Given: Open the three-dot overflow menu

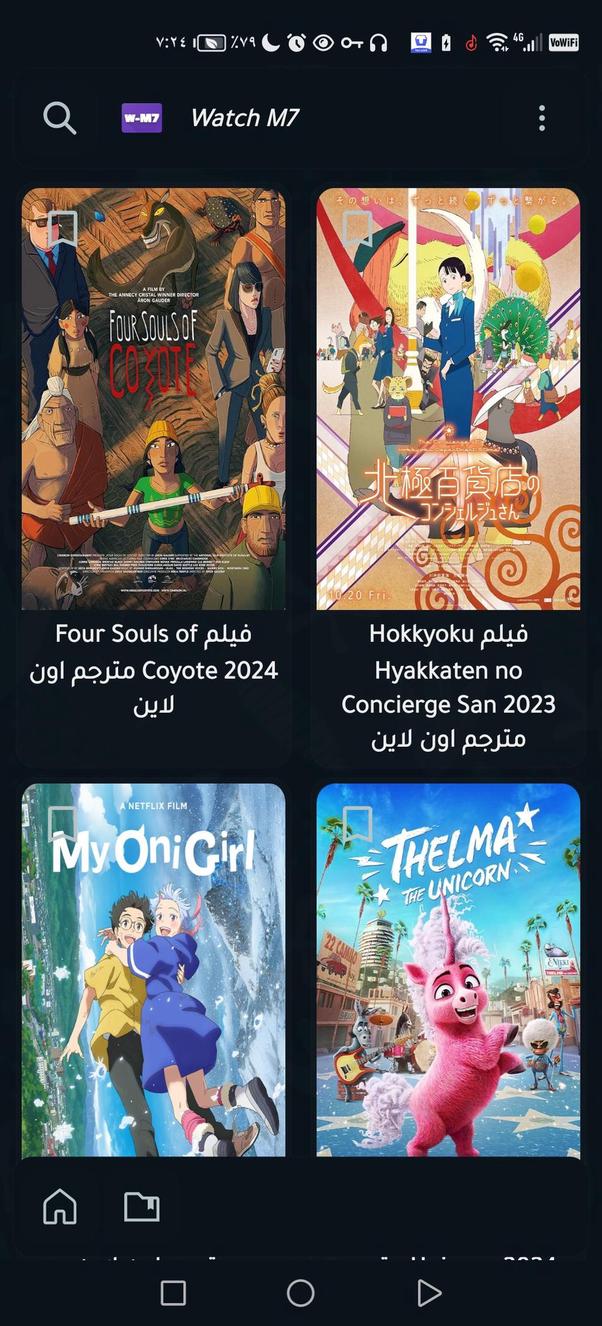Looking at the screenshot, I should pyautogui.click(x=541, y=118).
